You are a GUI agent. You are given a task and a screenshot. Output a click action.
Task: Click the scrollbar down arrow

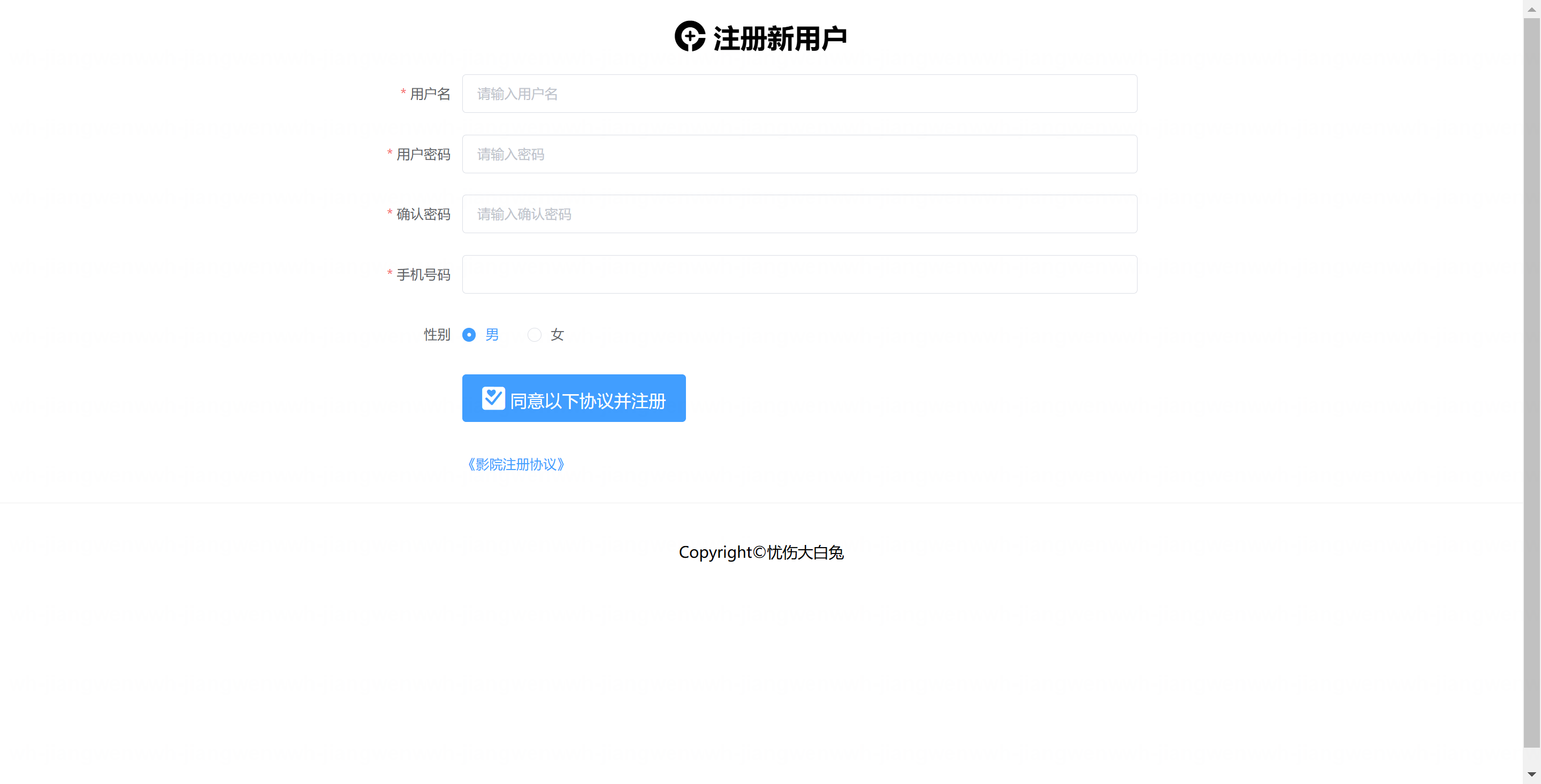[x=1531, y=774]
